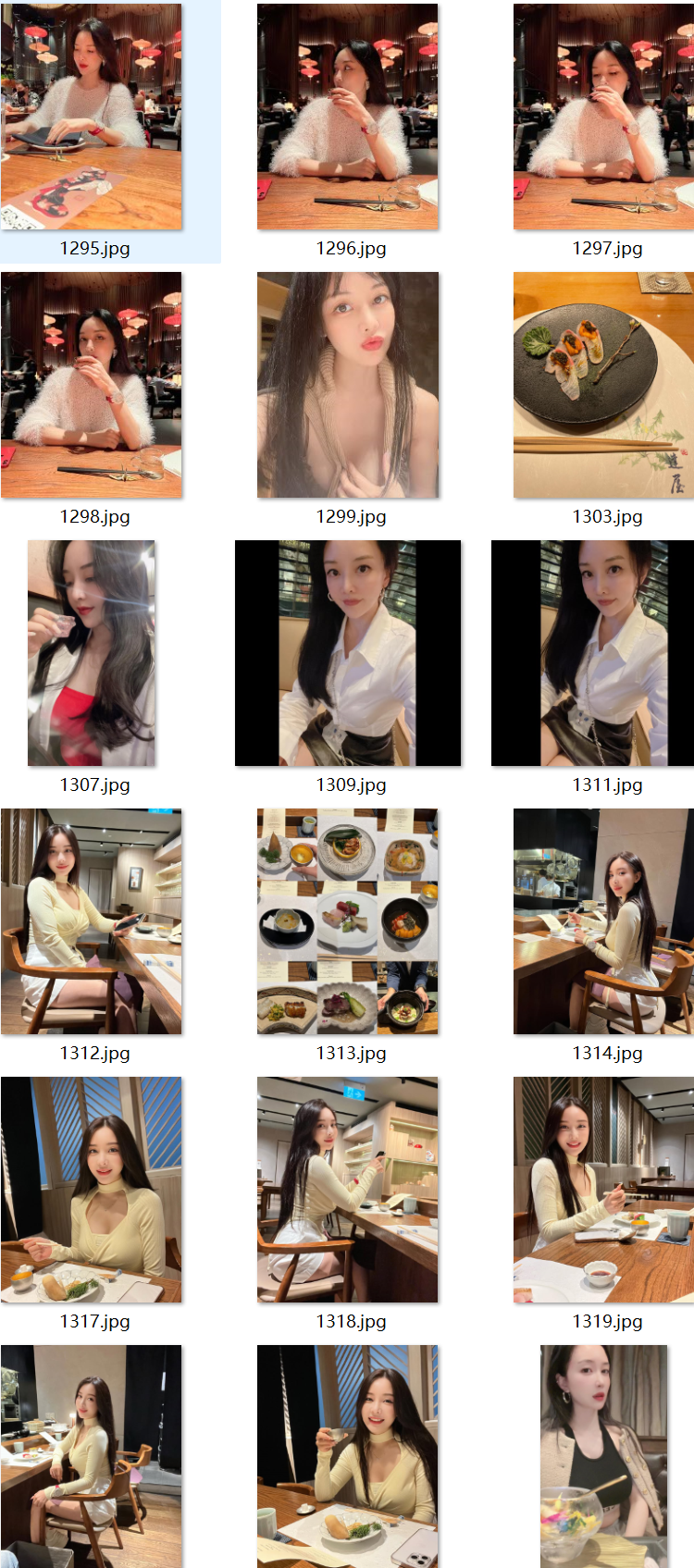Viewport: 694px width, 1568px height.
Task: Choose the 1319.jpg image file
Action: tap(603, 1190)
